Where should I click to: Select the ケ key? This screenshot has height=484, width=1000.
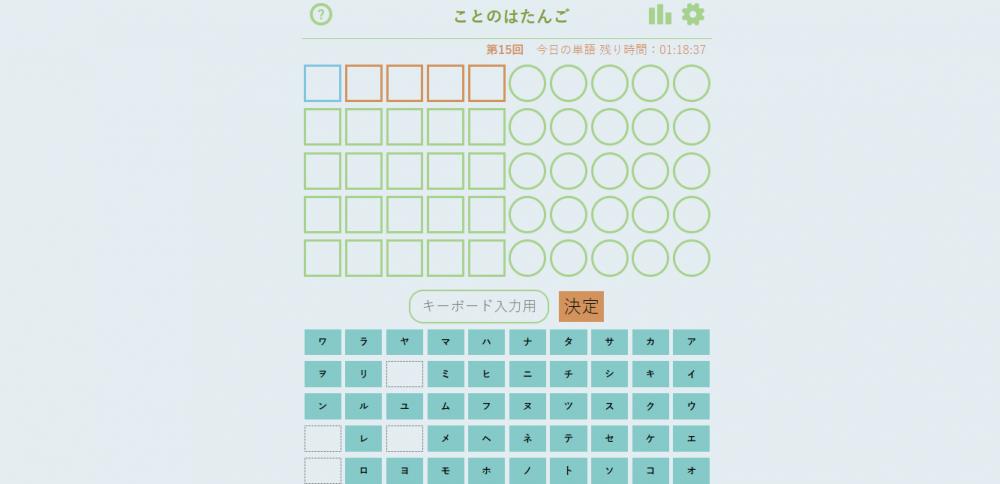(650, 438)
